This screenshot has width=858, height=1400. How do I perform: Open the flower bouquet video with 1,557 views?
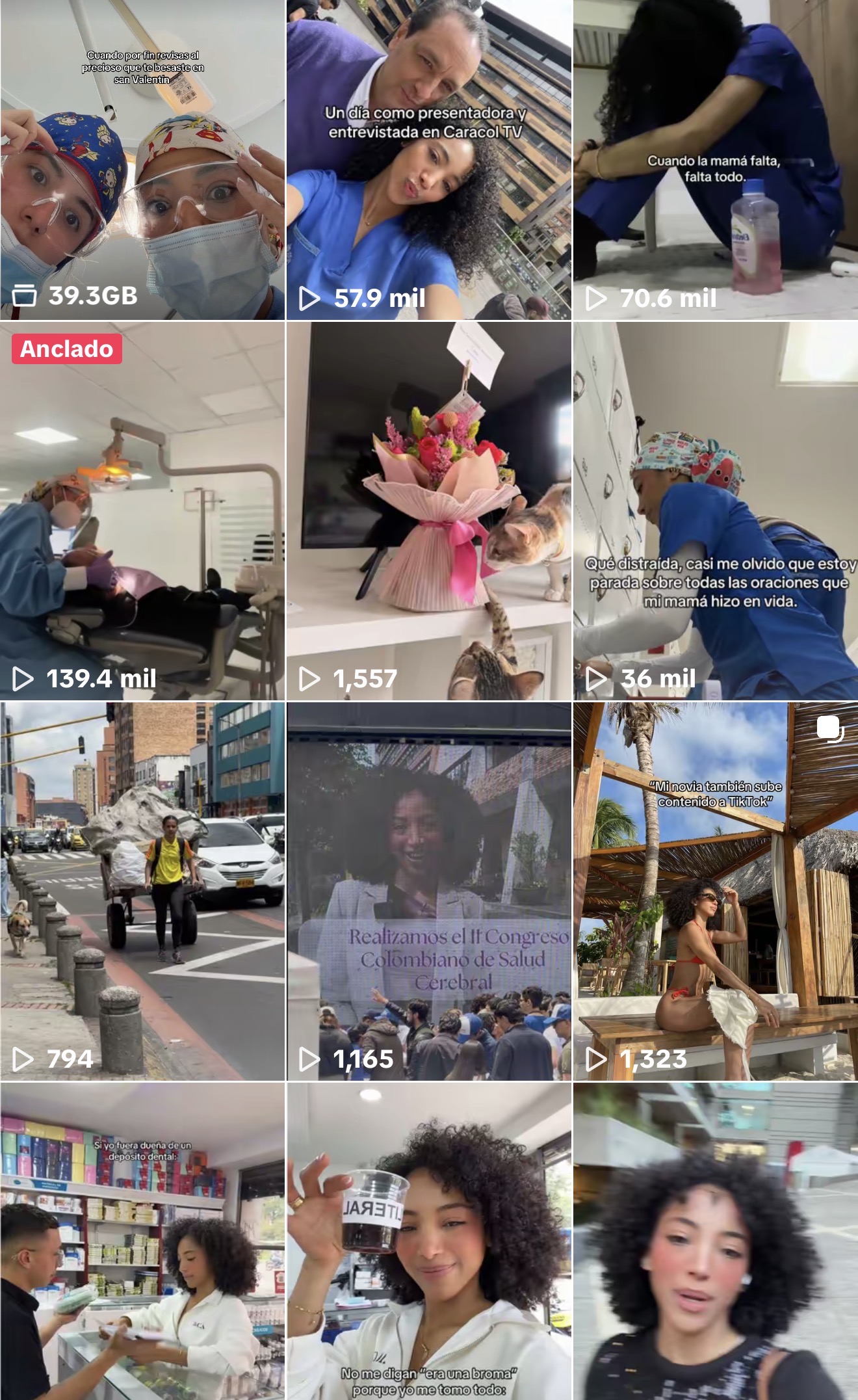pyautogui.click(x=429, y=510)
